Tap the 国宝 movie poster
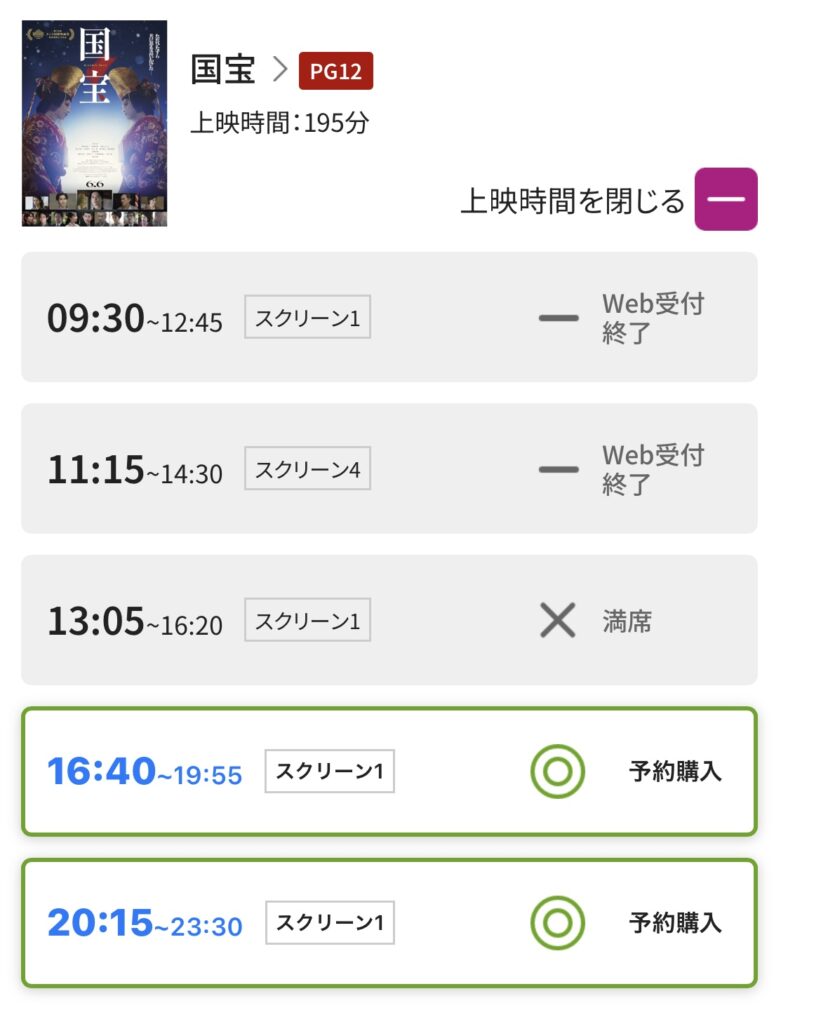 pos(94,123)
